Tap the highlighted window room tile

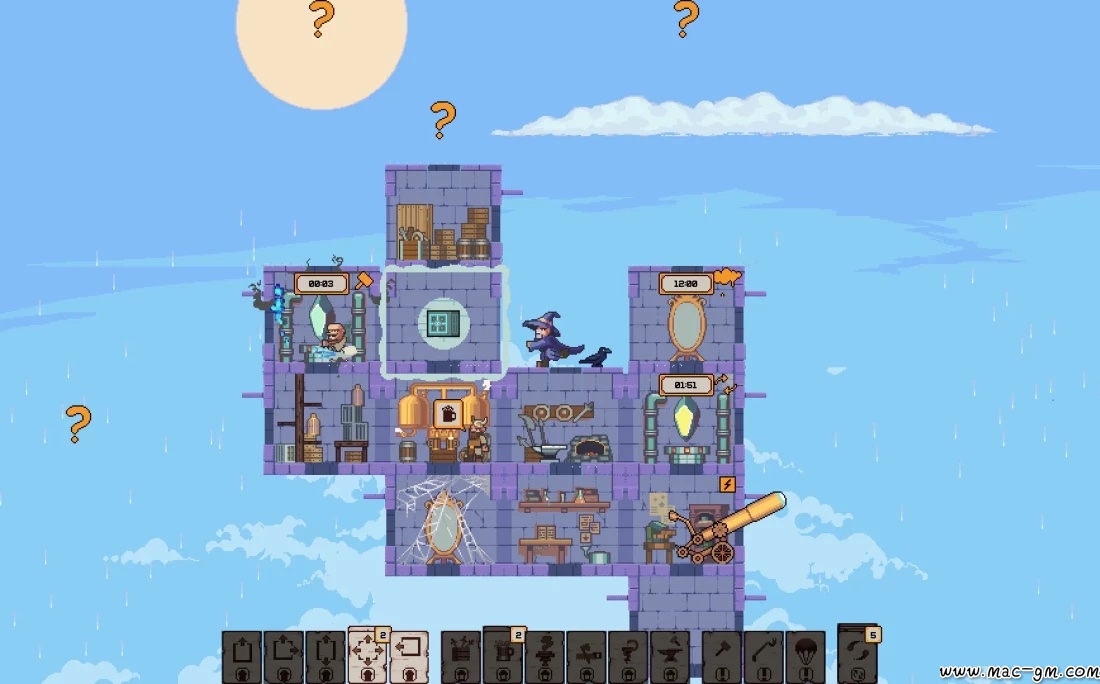pos(443,323)
